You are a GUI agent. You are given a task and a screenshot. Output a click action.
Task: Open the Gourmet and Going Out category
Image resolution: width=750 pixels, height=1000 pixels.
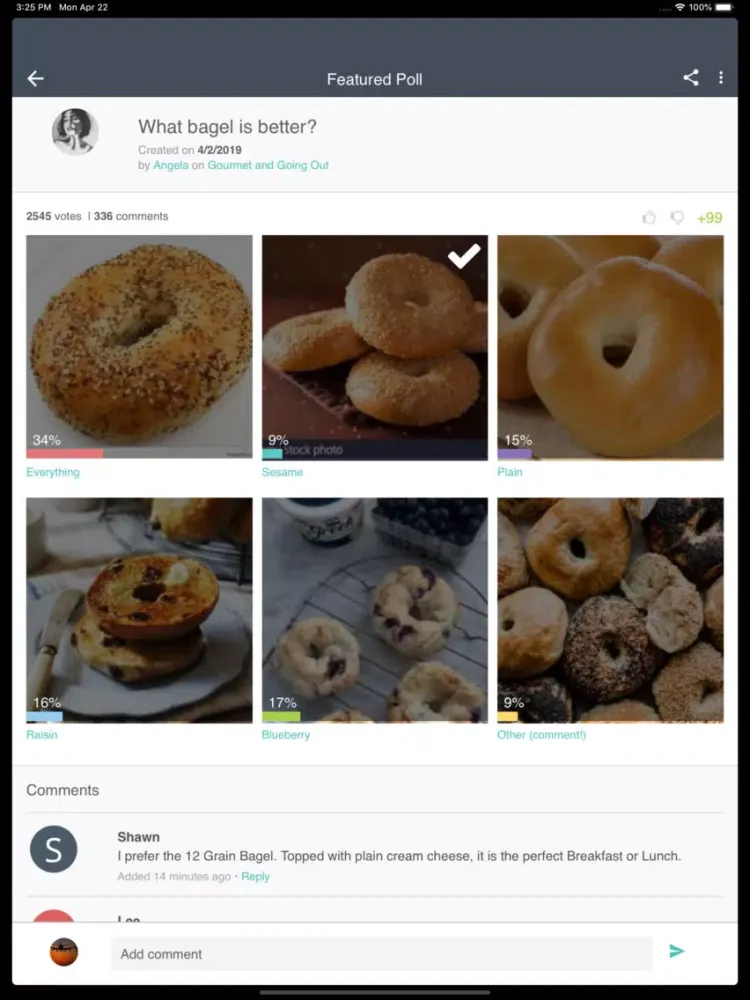[x=268, y=165]
